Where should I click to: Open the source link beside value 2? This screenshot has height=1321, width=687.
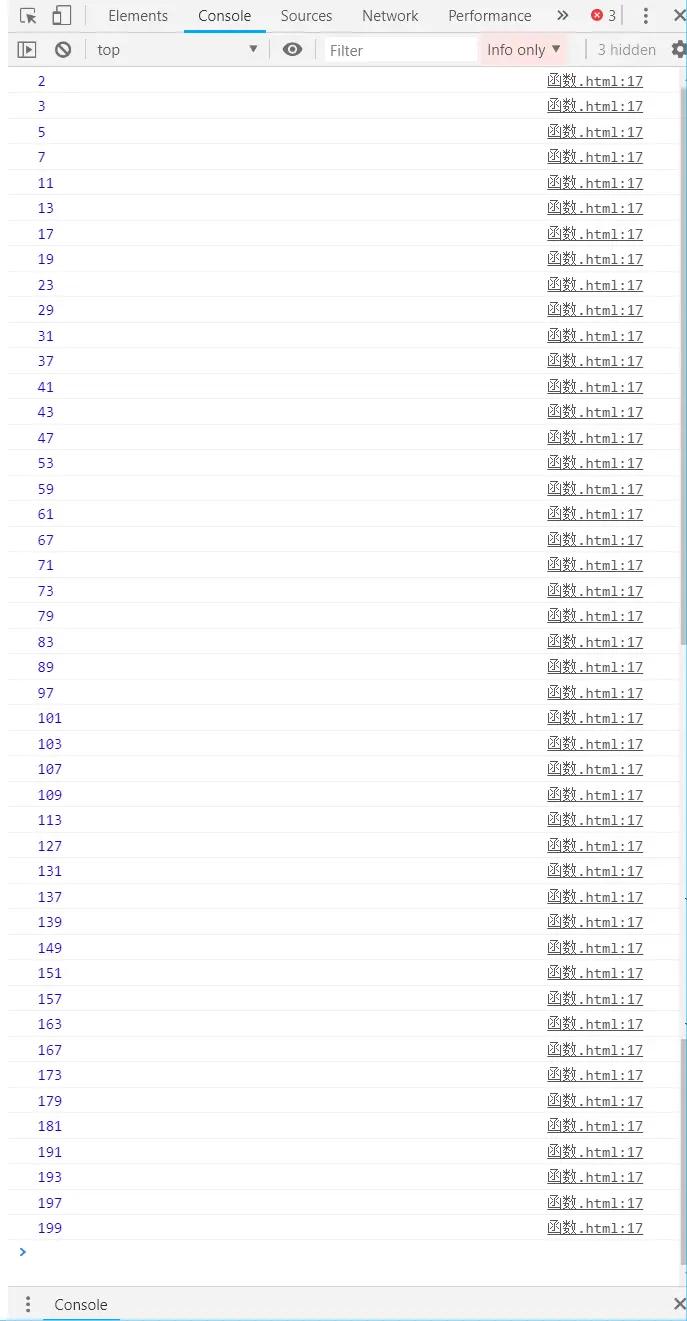click(595, 81)
